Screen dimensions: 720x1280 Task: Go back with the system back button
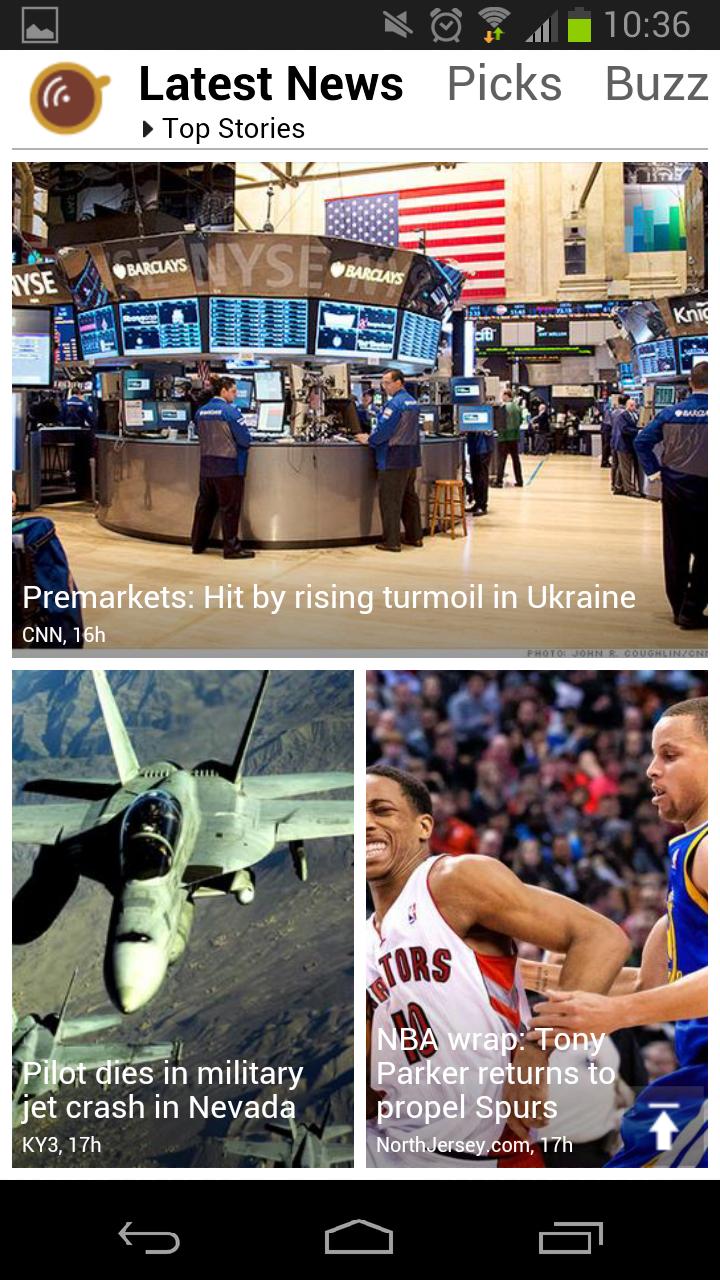coord(149,1238)
